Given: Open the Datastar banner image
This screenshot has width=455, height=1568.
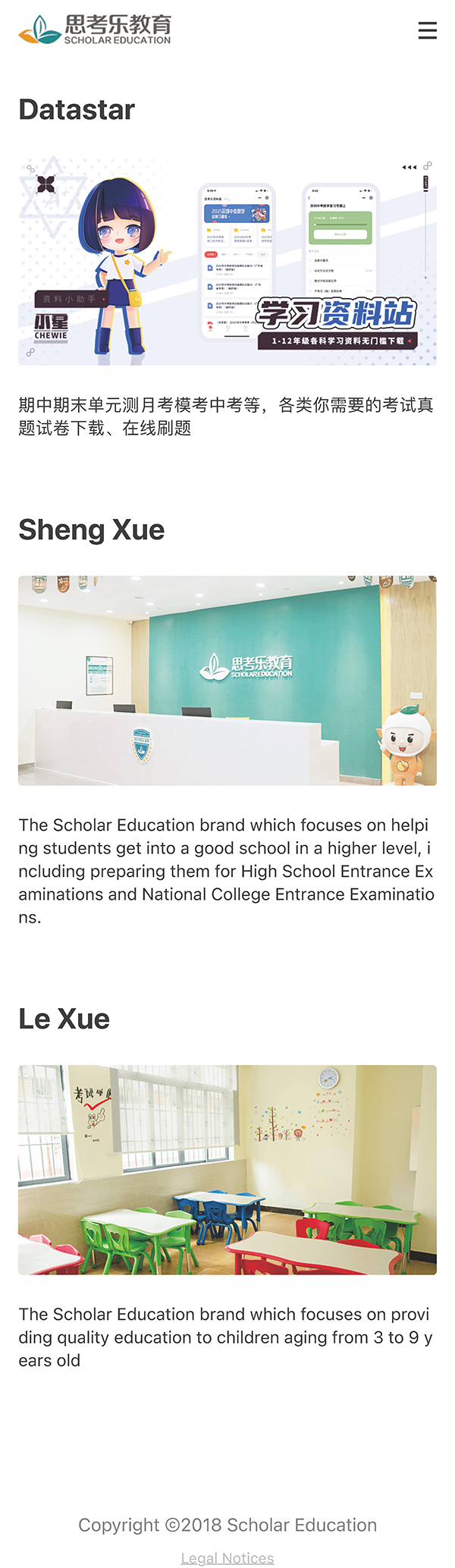Looking at the screenshot, I should coord(227,261).
